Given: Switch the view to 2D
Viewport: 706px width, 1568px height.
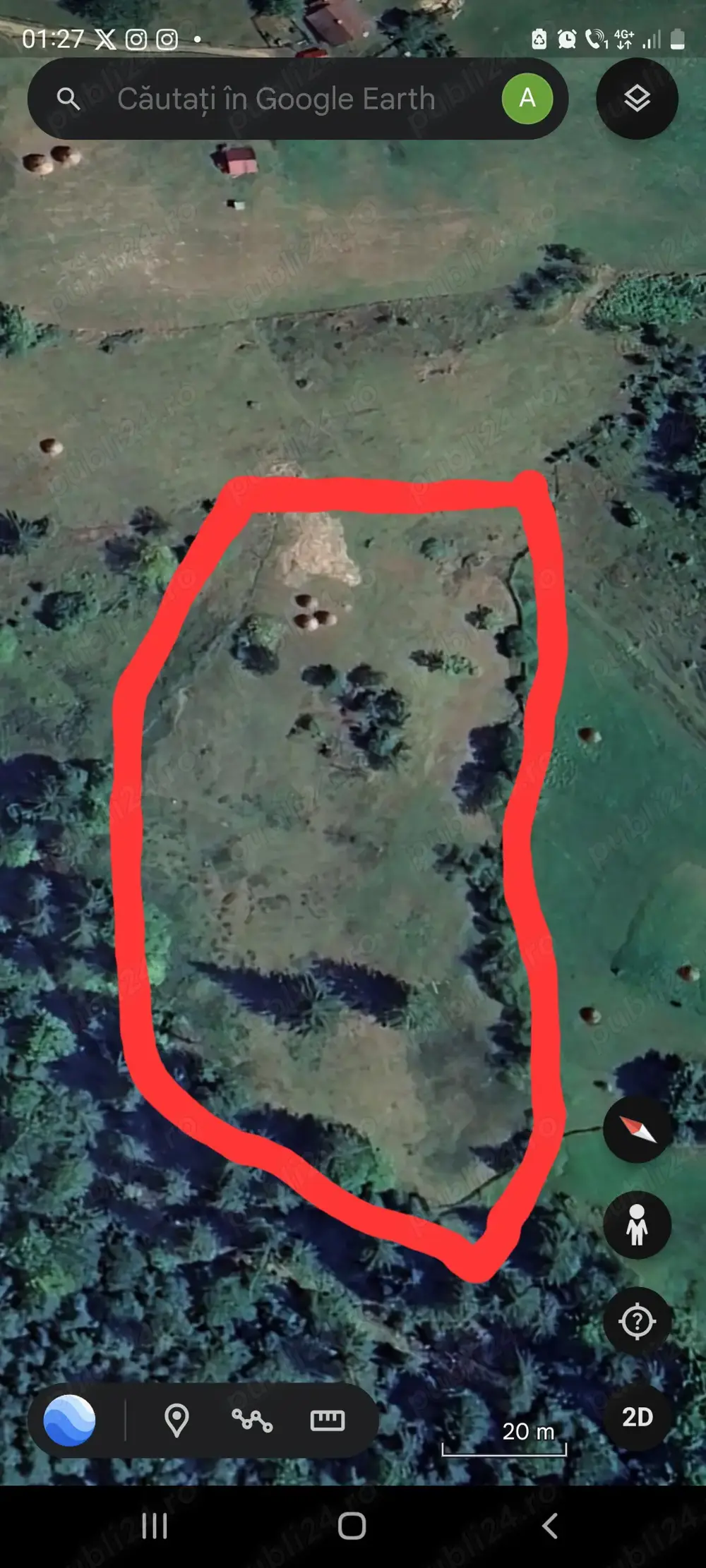Looking at the screenshot, I should click(x=637, y=1417).
